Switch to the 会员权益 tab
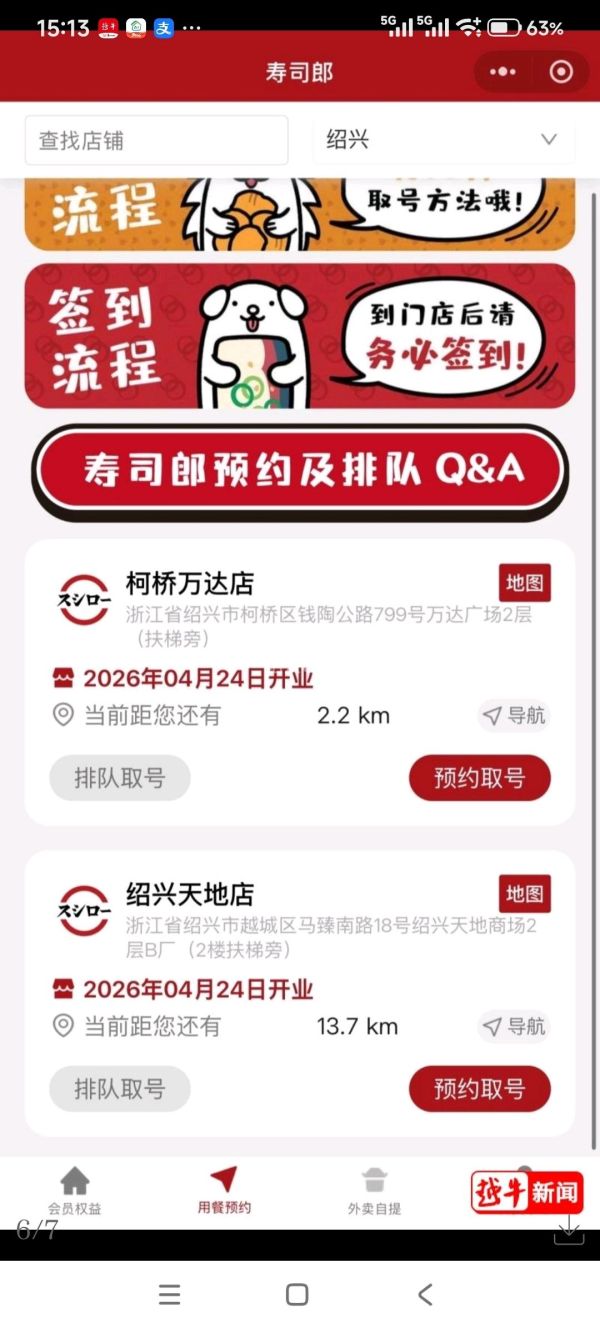Viewport: 600px width, 1333px height. pyautogui.click(x=75, y=1190)
